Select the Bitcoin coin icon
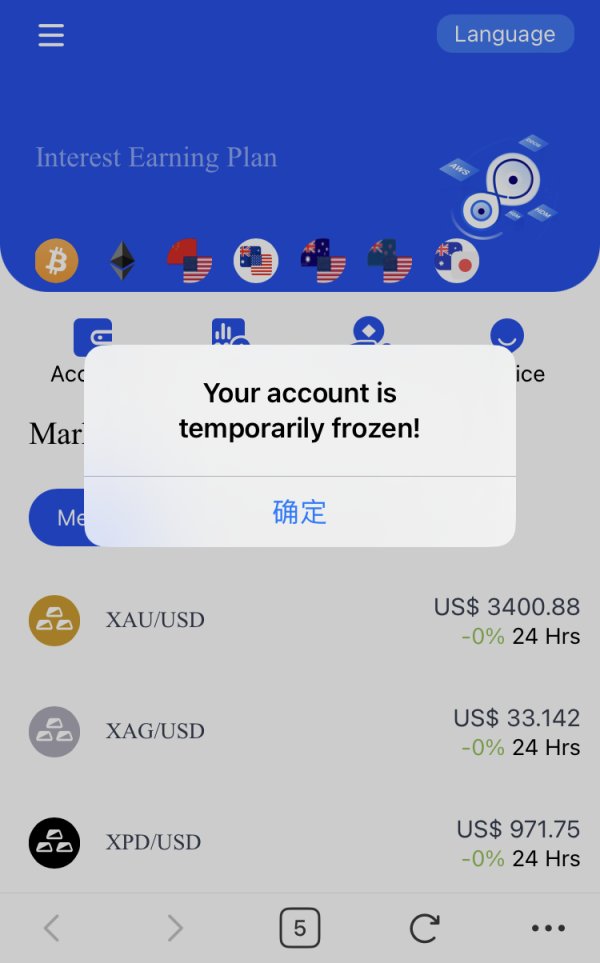Viewport: 600px width, 963px height. click(x=56, y=260)
